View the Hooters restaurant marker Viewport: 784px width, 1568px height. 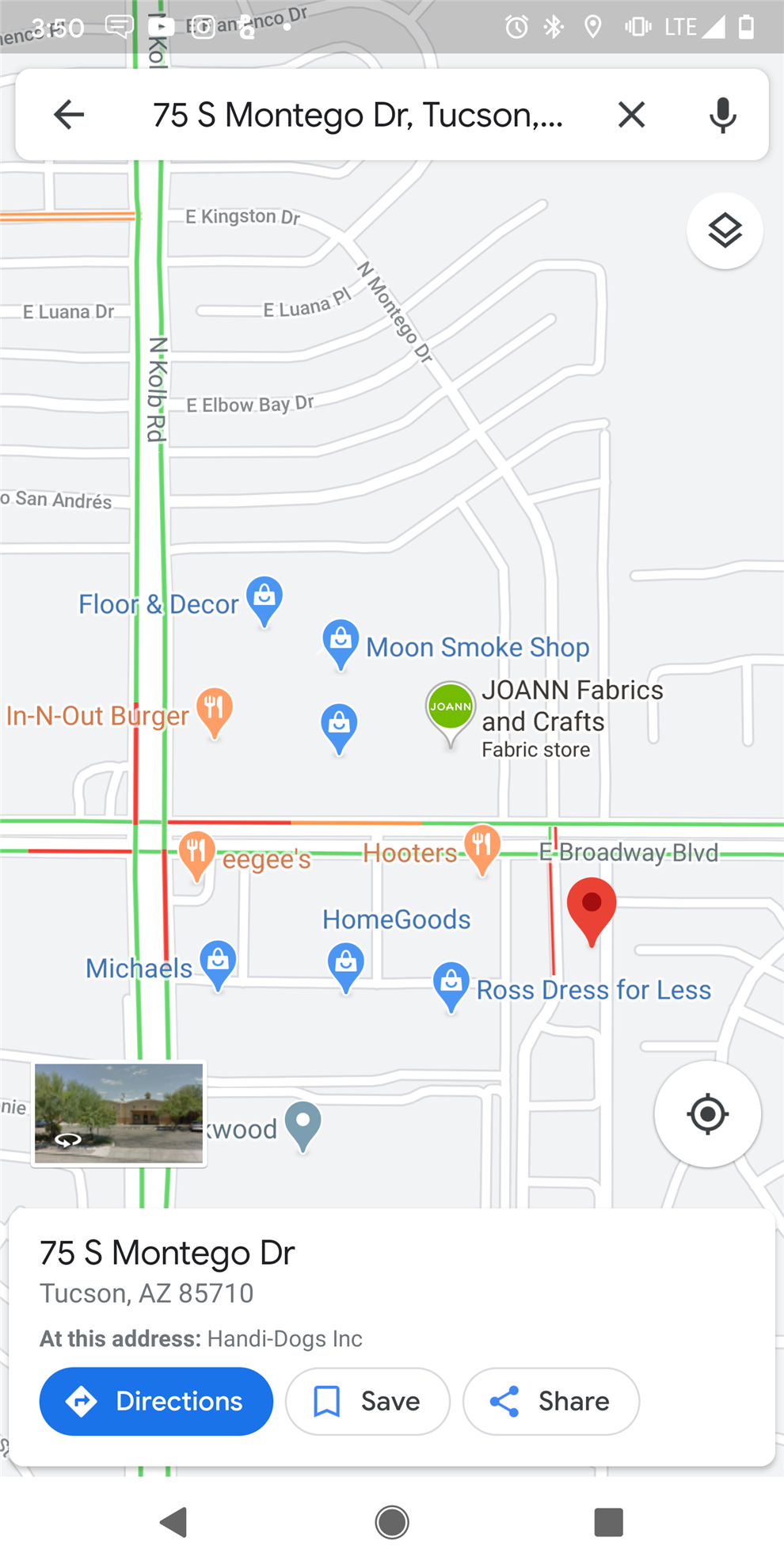click(481, 846)
